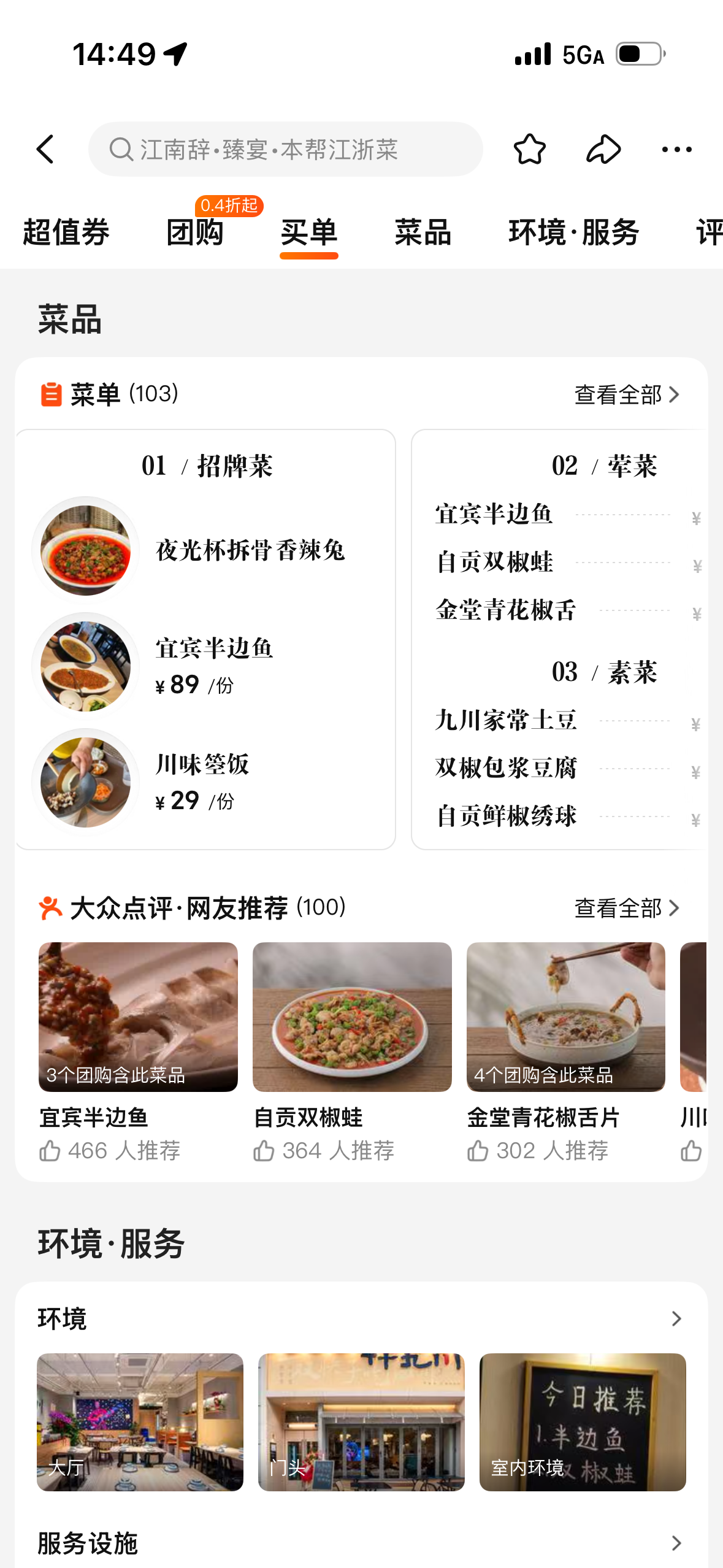Jump to the 菜品 tab
This screenshot has height=1568, width=723.
(423, 233)
